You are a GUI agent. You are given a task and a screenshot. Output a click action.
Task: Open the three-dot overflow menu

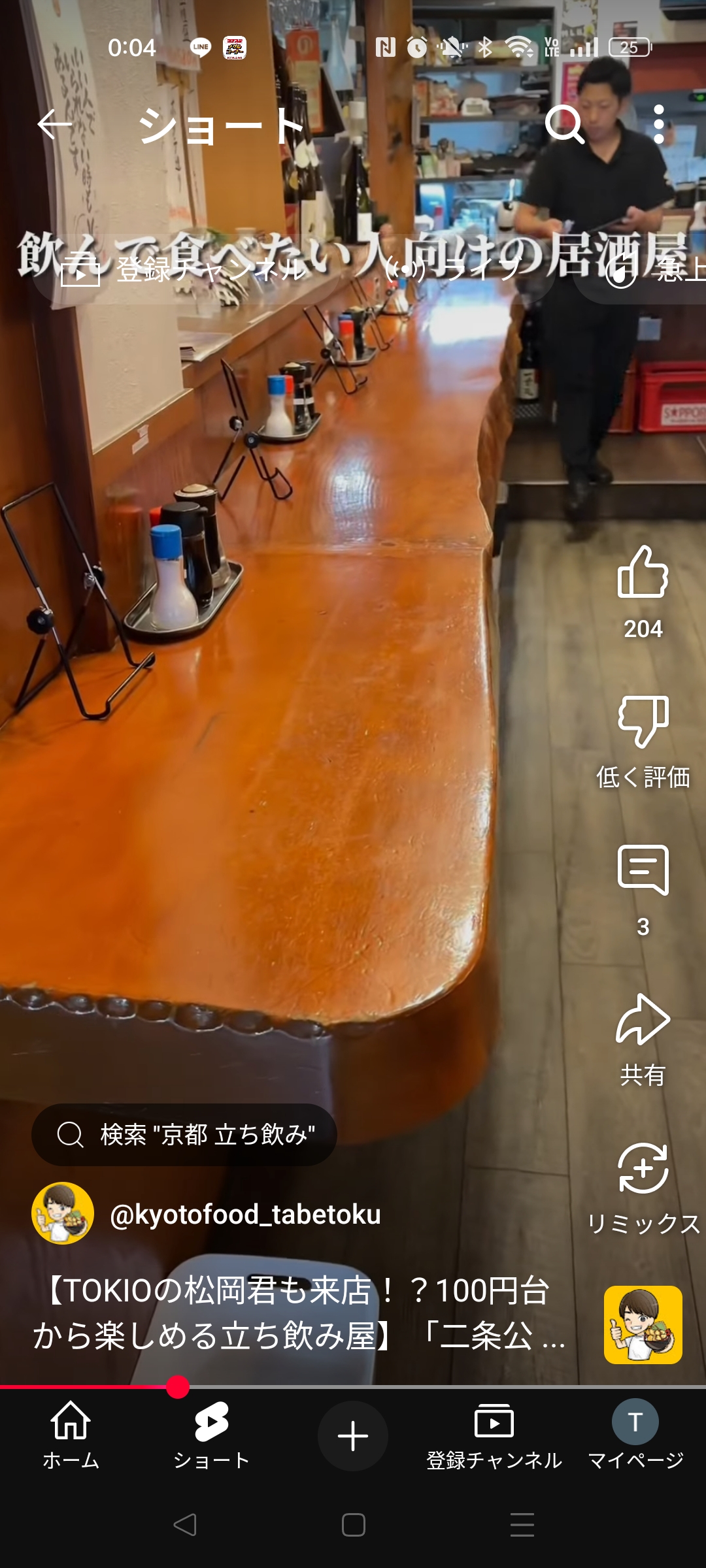pyautogui.click(x=659, y=124)
